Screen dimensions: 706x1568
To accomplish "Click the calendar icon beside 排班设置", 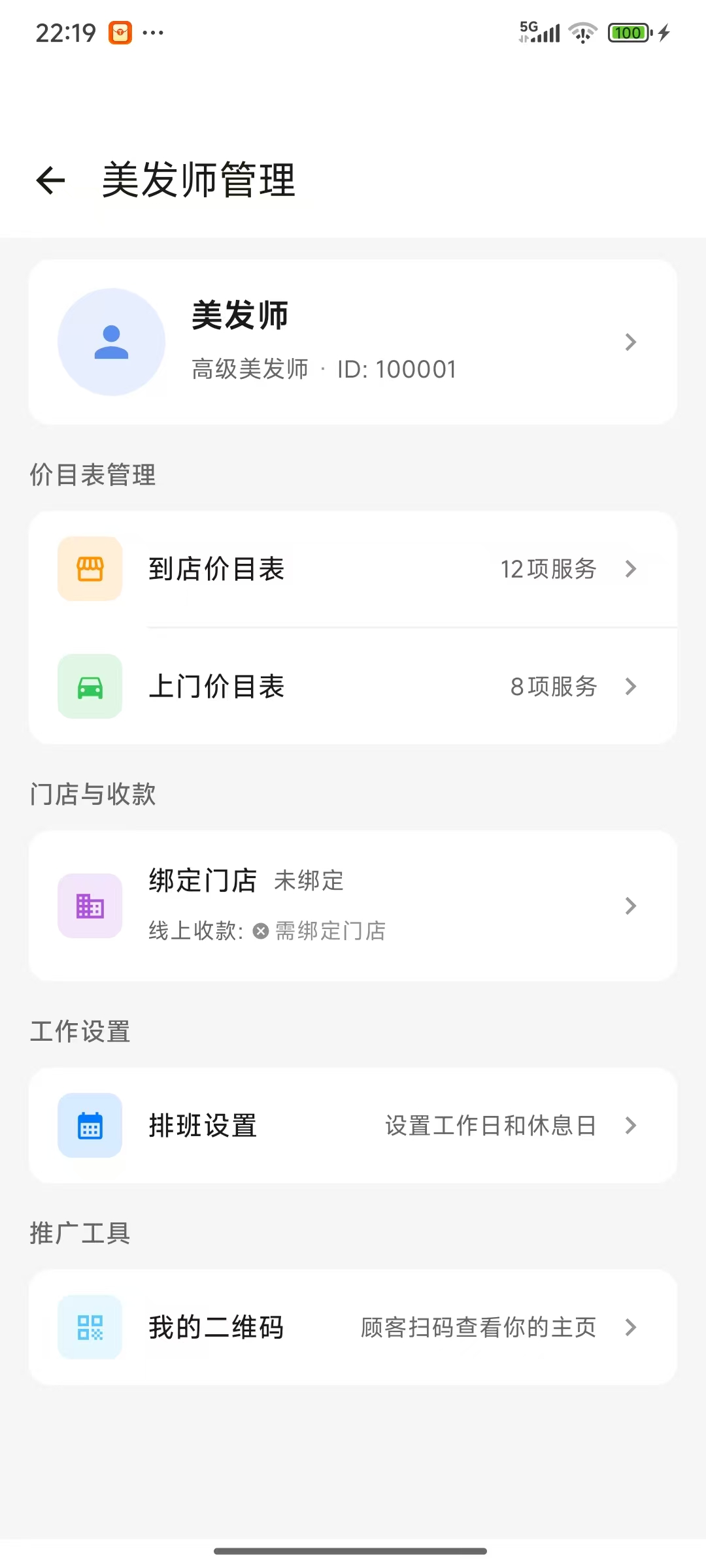I will 90,1126.
